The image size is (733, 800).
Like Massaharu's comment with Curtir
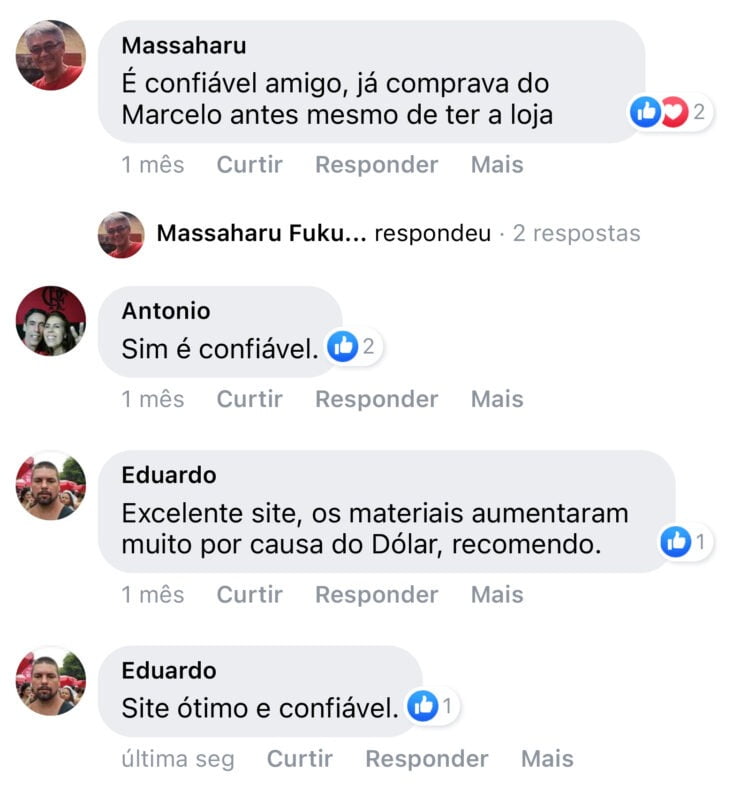(x=249, y=164)
